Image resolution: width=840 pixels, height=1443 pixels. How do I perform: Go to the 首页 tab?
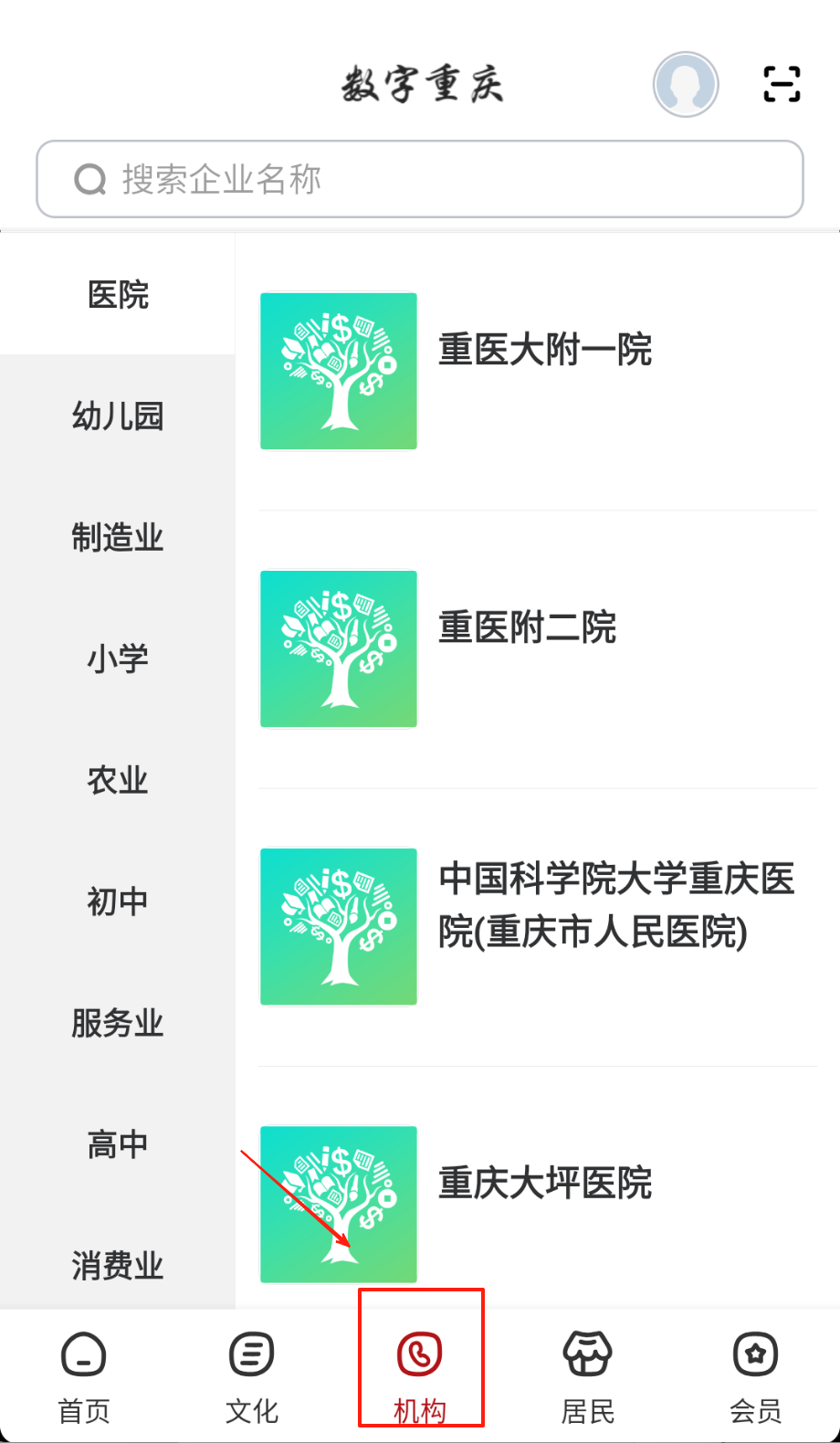84,1376
